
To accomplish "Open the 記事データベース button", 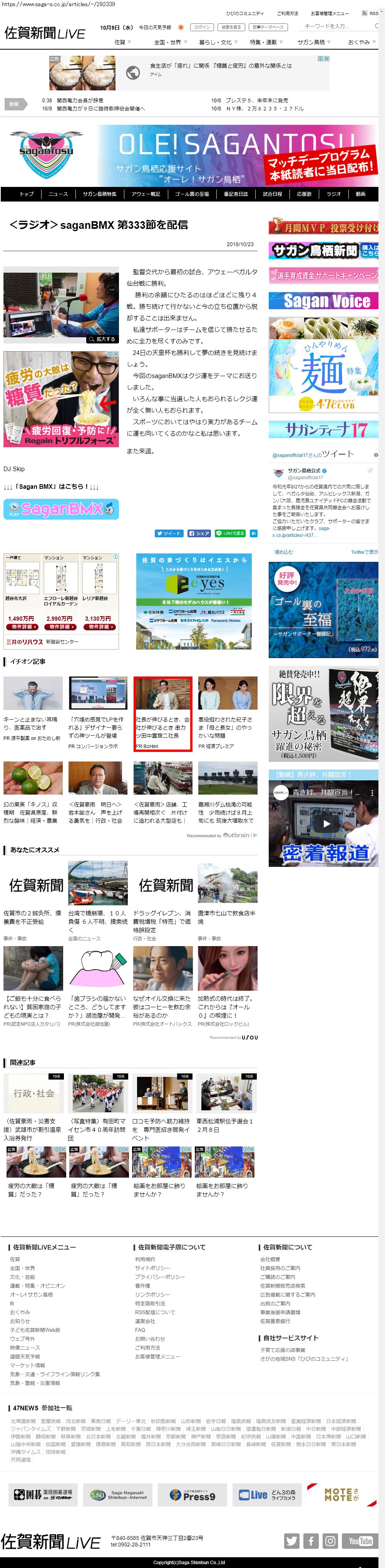I will [268, 27].
